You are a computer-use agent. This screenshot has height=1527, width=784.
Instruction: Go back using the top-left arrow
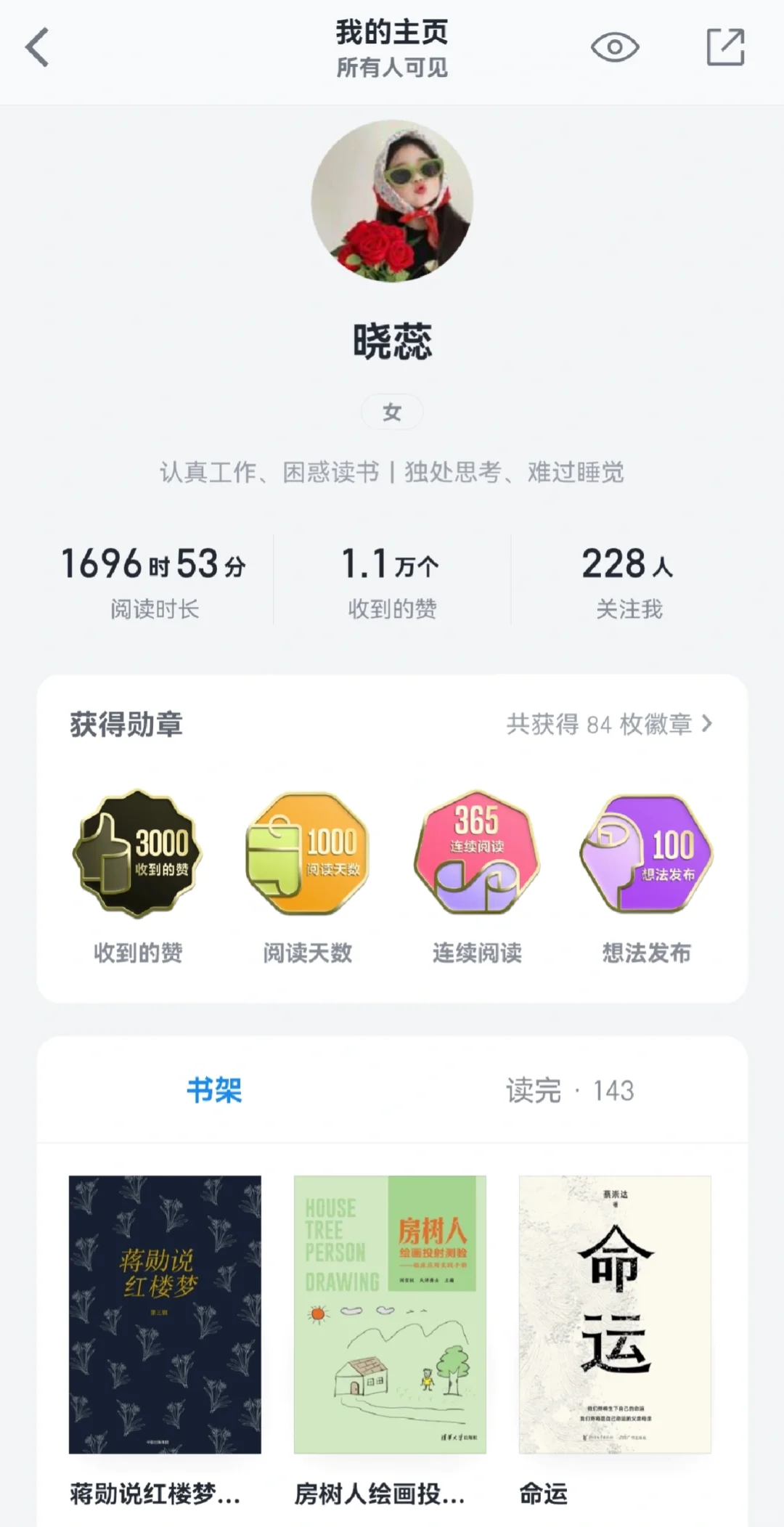(37, 48)
